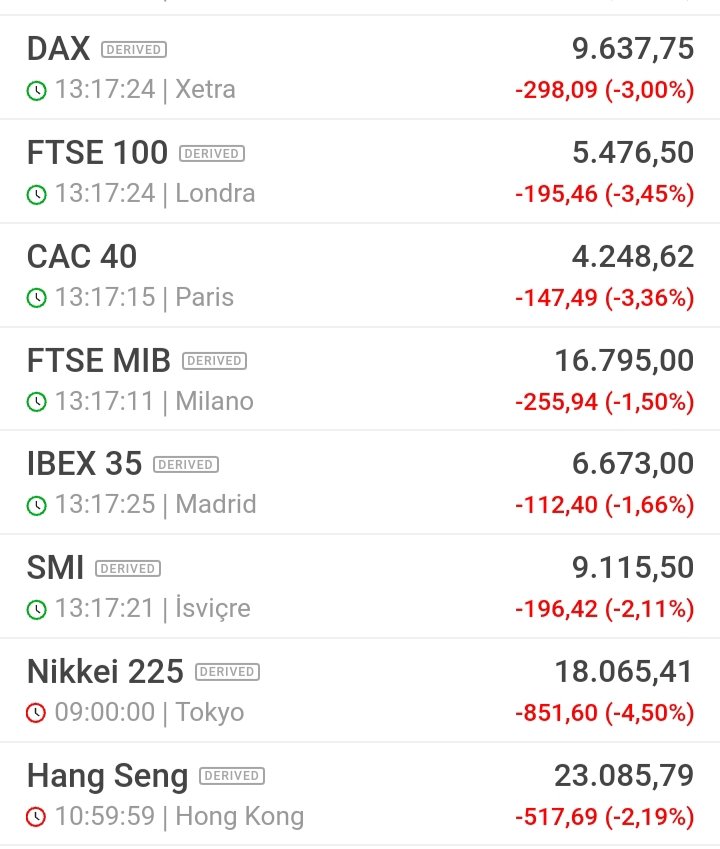The height and width of the screenshot is (849, 720).
Task: Open the DAX index row
Action: tap(360, 68)
